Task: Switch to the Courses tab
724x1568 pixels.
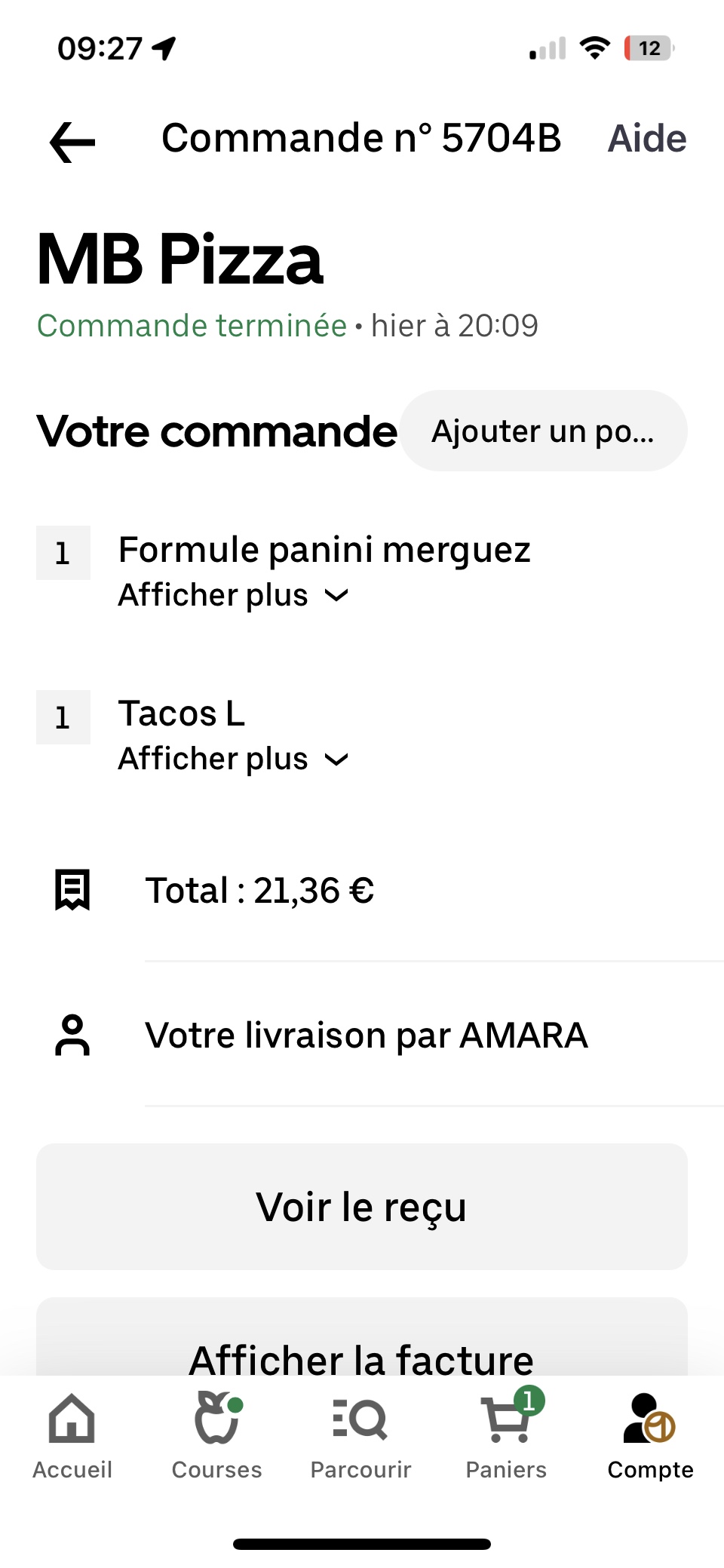Action: click(217, 1436)
